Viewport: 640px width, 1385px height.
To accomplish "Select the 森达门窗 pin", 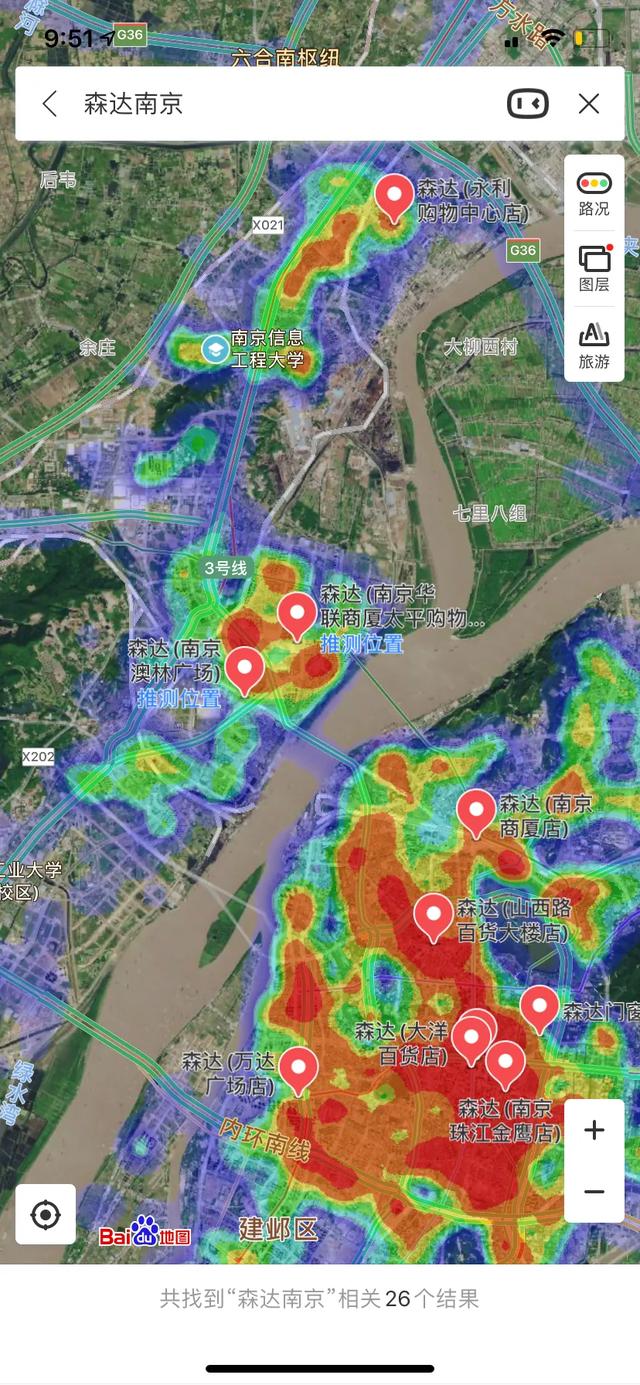I will [539, 1006].
